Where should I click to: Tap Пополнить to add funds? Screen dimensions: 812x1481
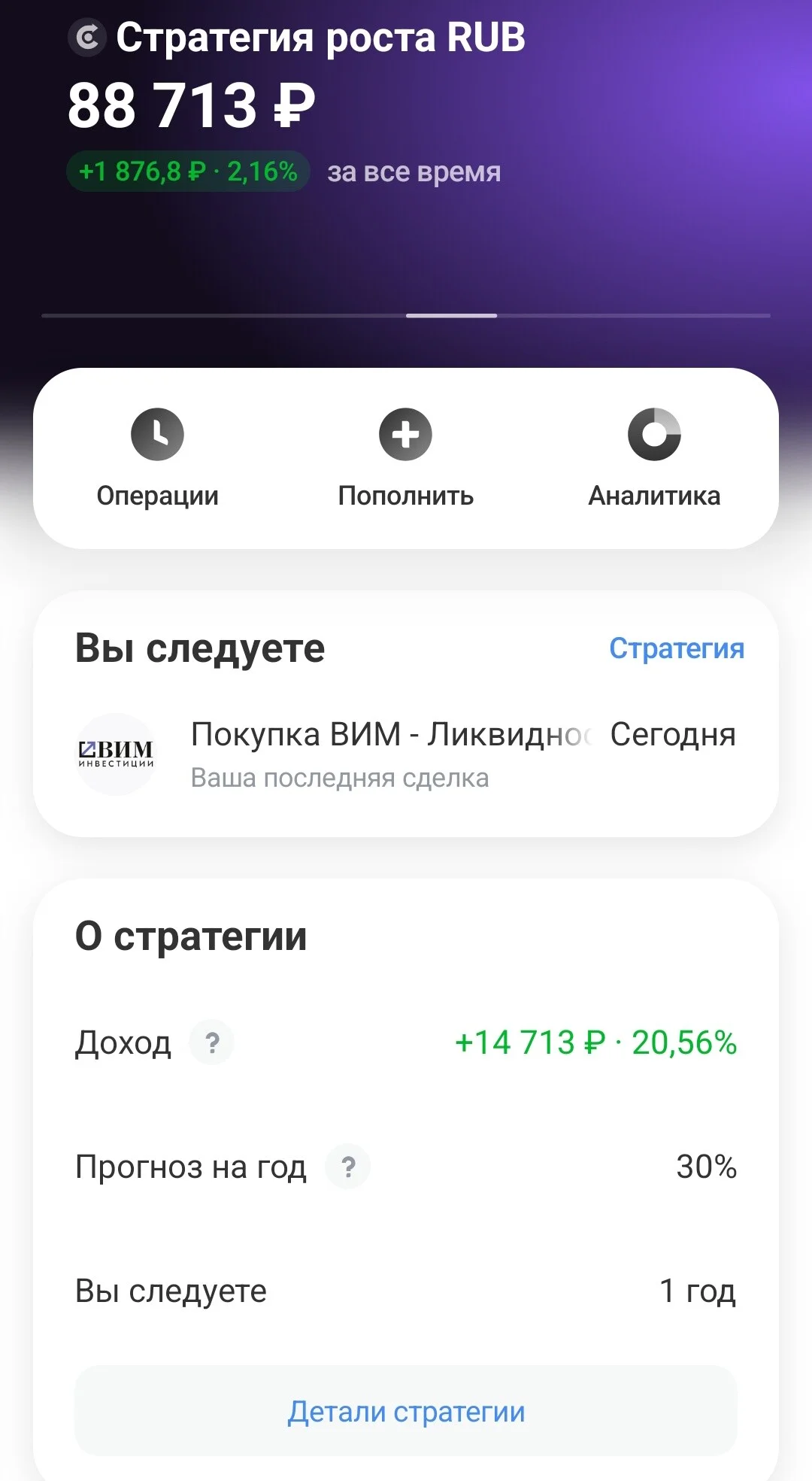[405, 458]
